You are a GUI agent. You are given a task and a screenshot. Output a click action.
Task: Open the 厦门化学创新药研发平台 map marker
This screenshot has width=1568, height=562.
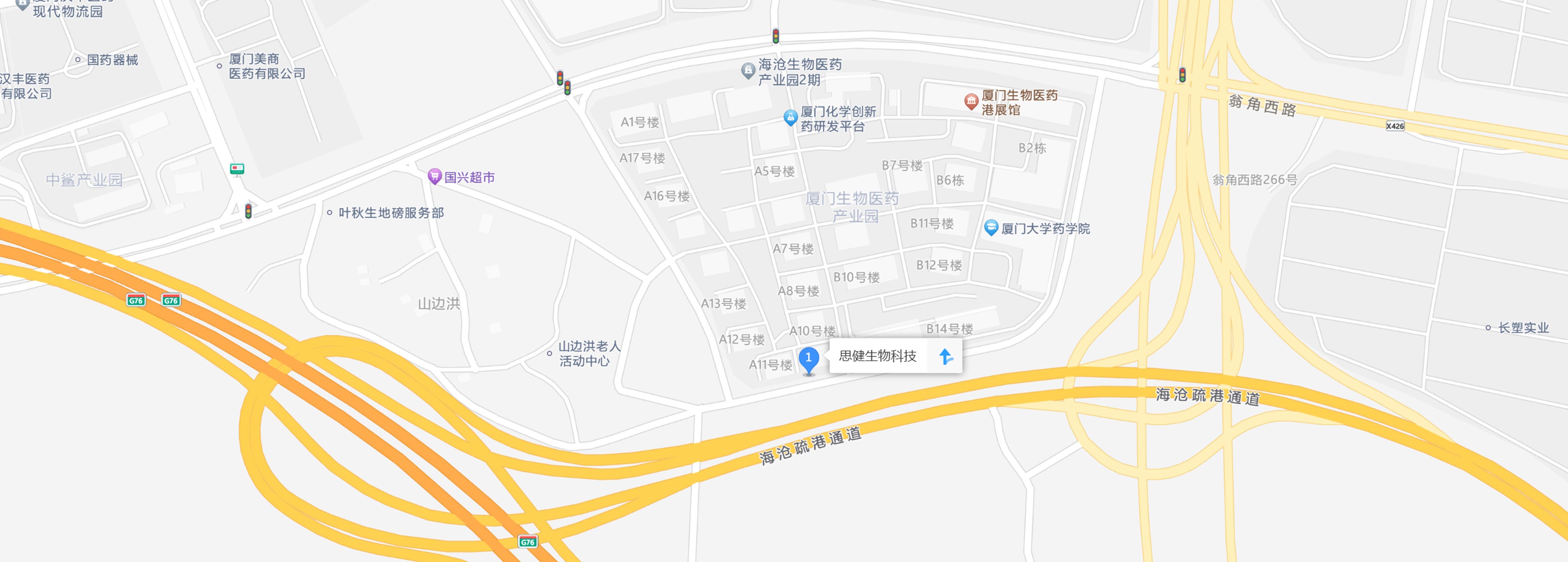pyautogui.click(x=790, y=117)
